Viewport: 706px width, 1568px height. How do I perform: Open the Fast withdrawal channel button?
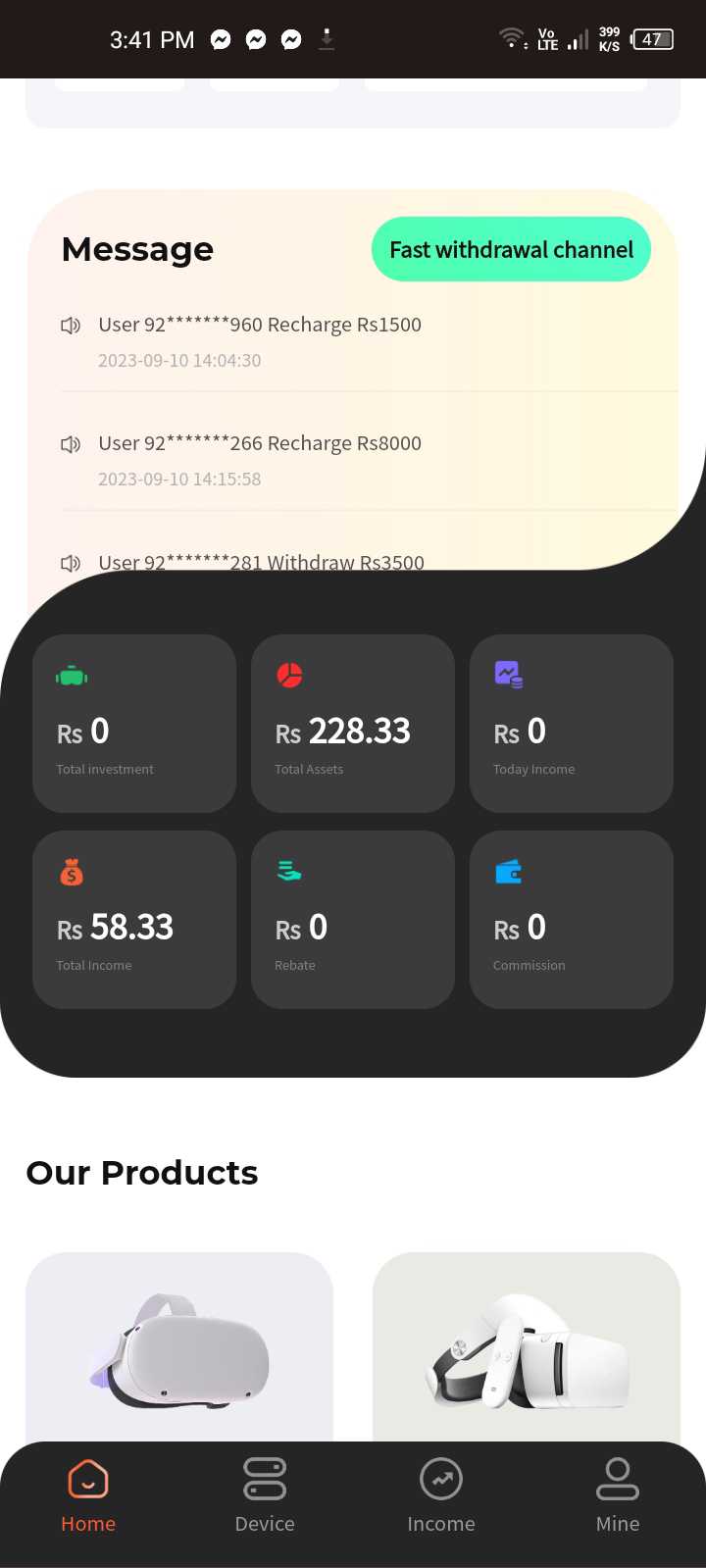(x=511, y=249)
